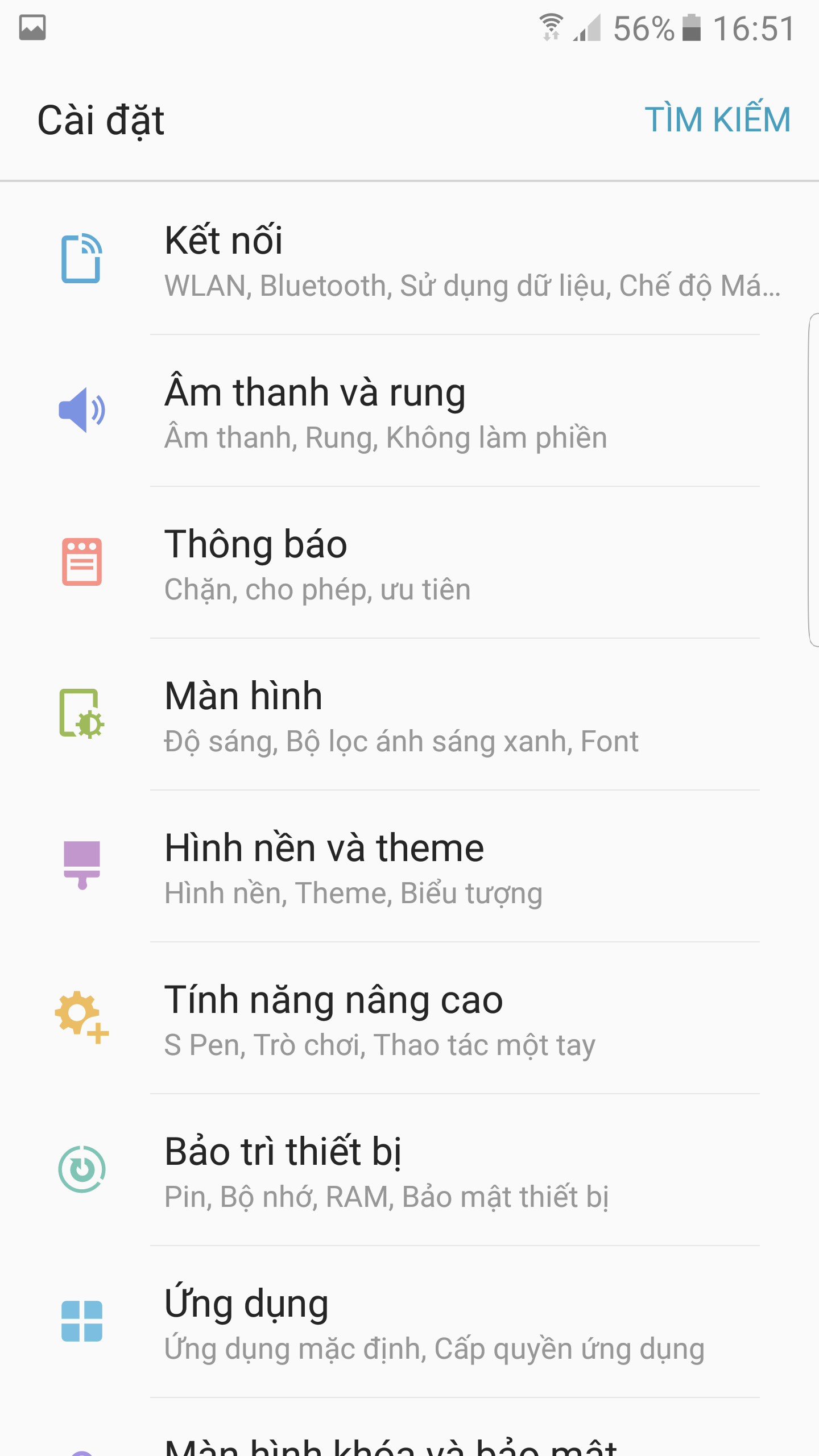Open Bảo trì thiết bị
819x1456 pixels.
click(409, 1170)
